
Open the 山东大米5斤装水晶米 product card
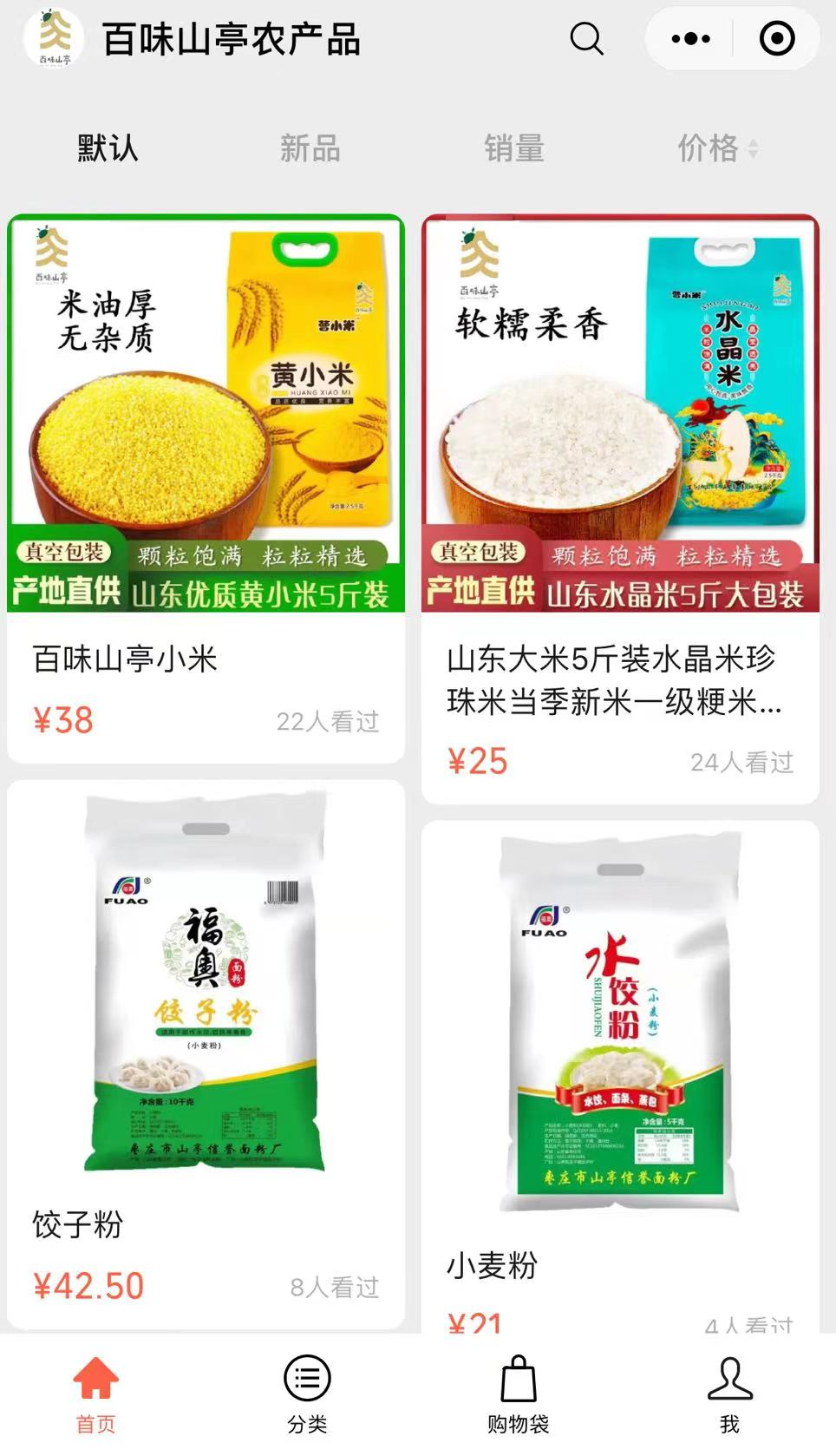(x=620, y=509)
